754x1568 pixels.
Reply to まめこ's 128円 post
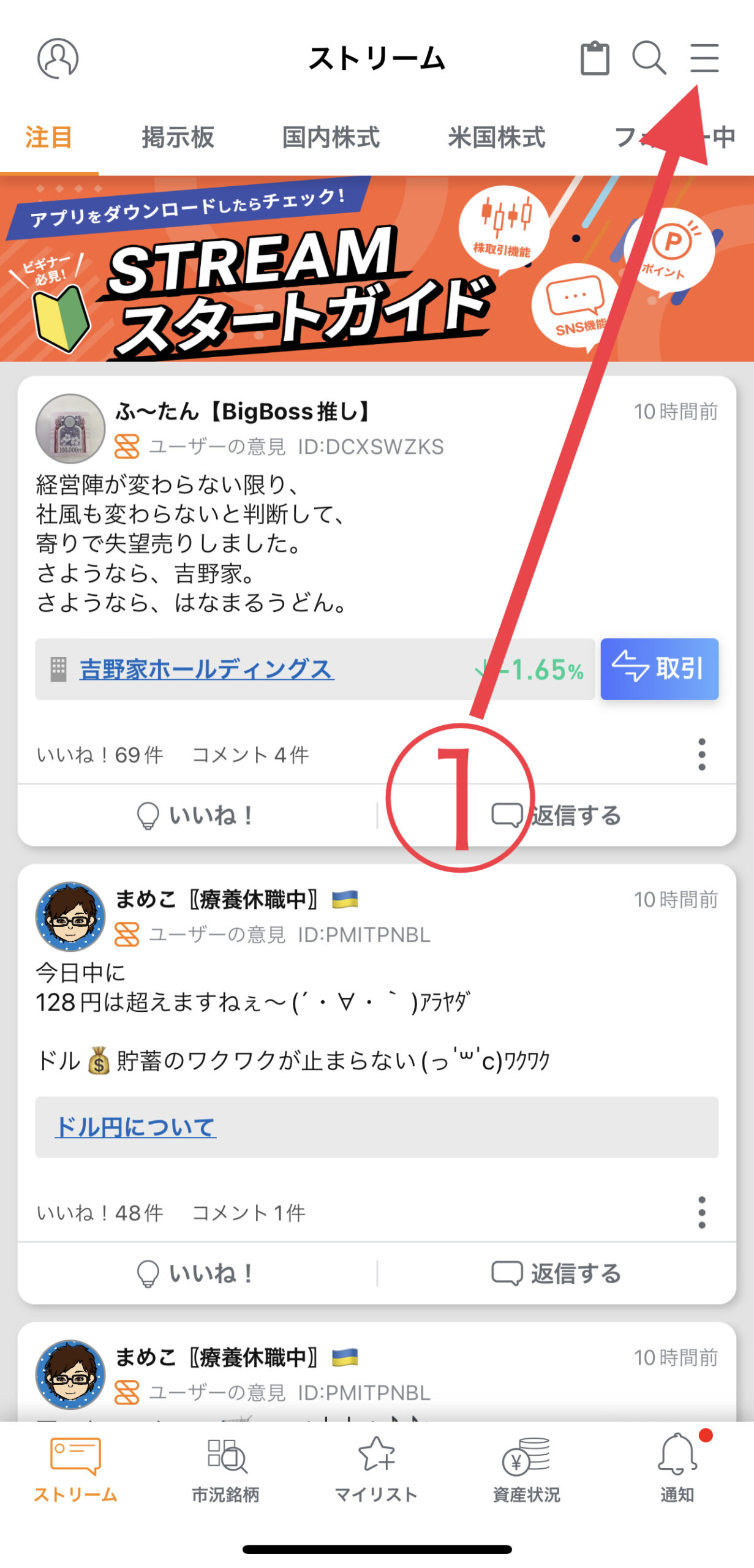pyautogui.click(x=556, y=1273)
